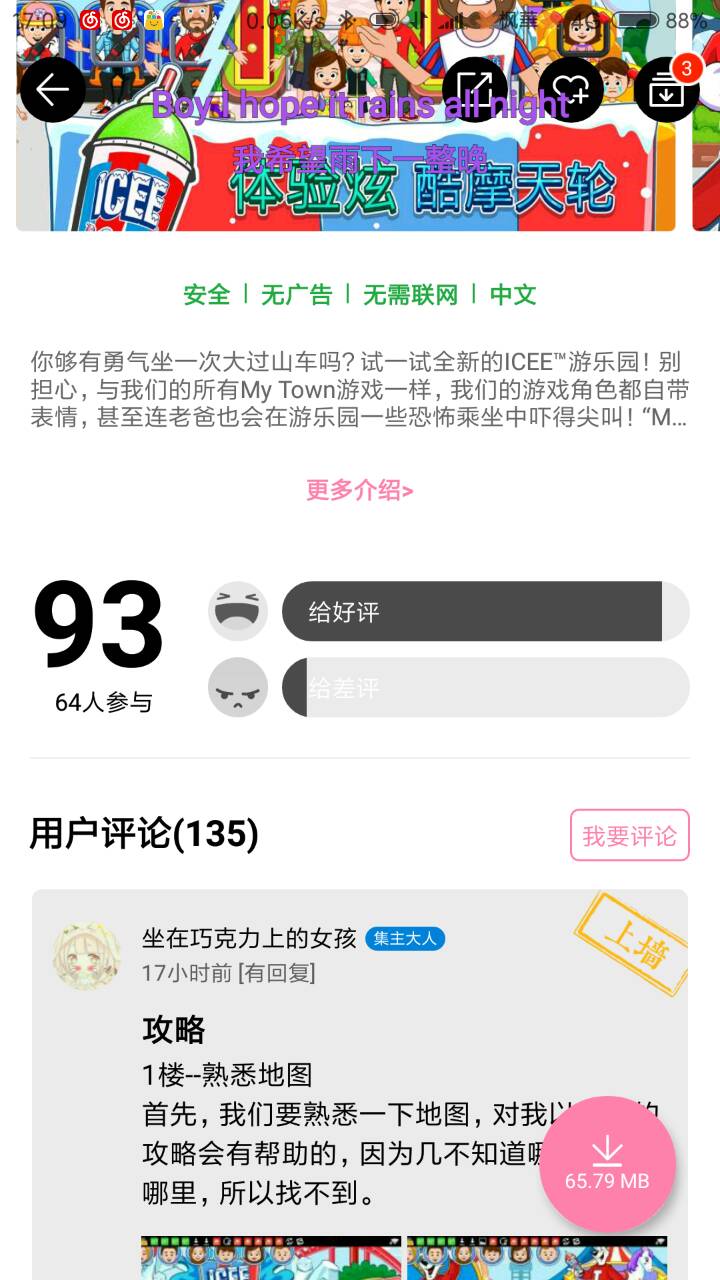Open the download manager icon
Screen dimensions: 720x1280
666,90
